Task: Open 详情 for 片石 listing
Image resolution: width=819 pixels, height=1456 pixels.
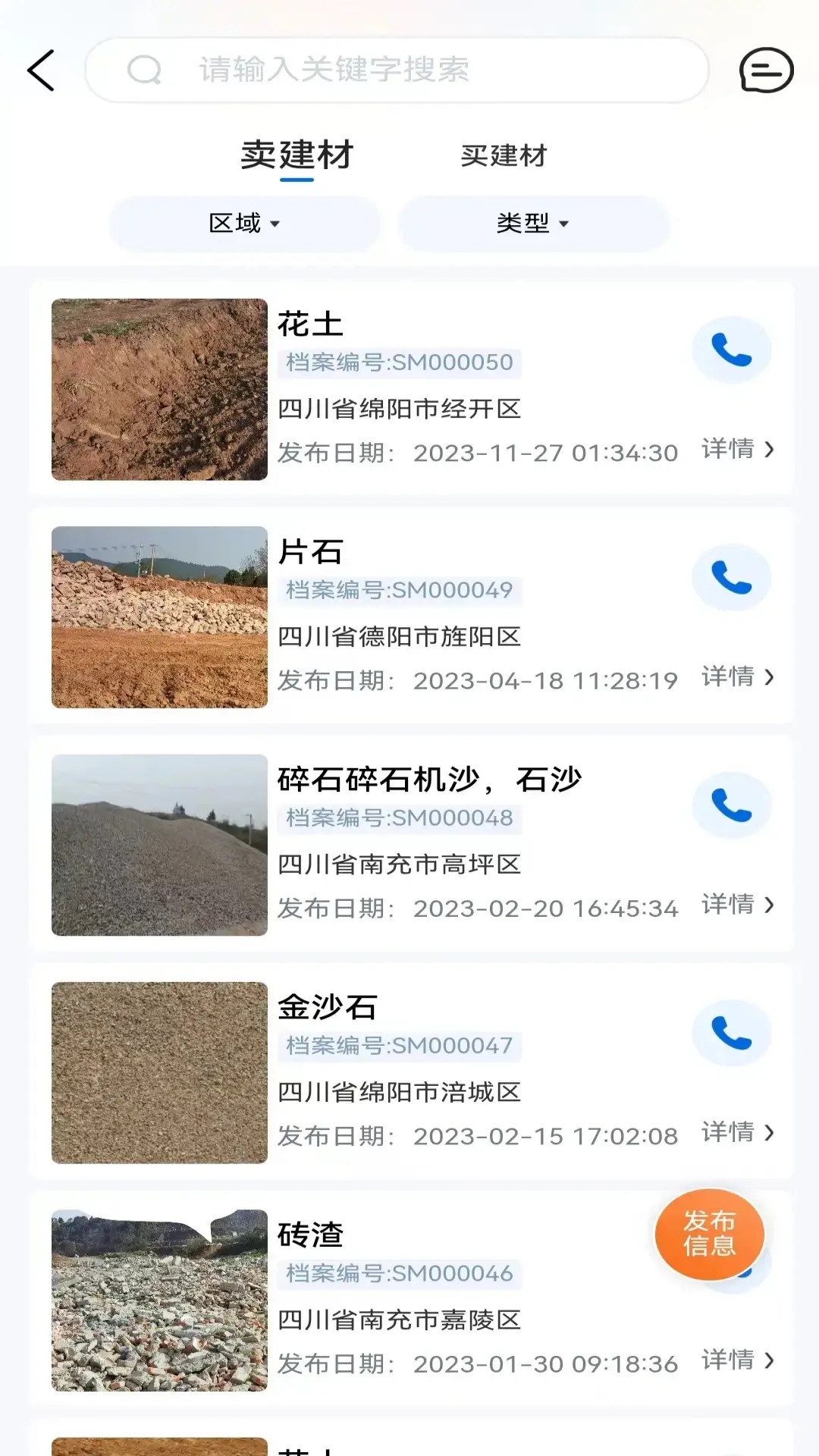Action: pos(737,676)
